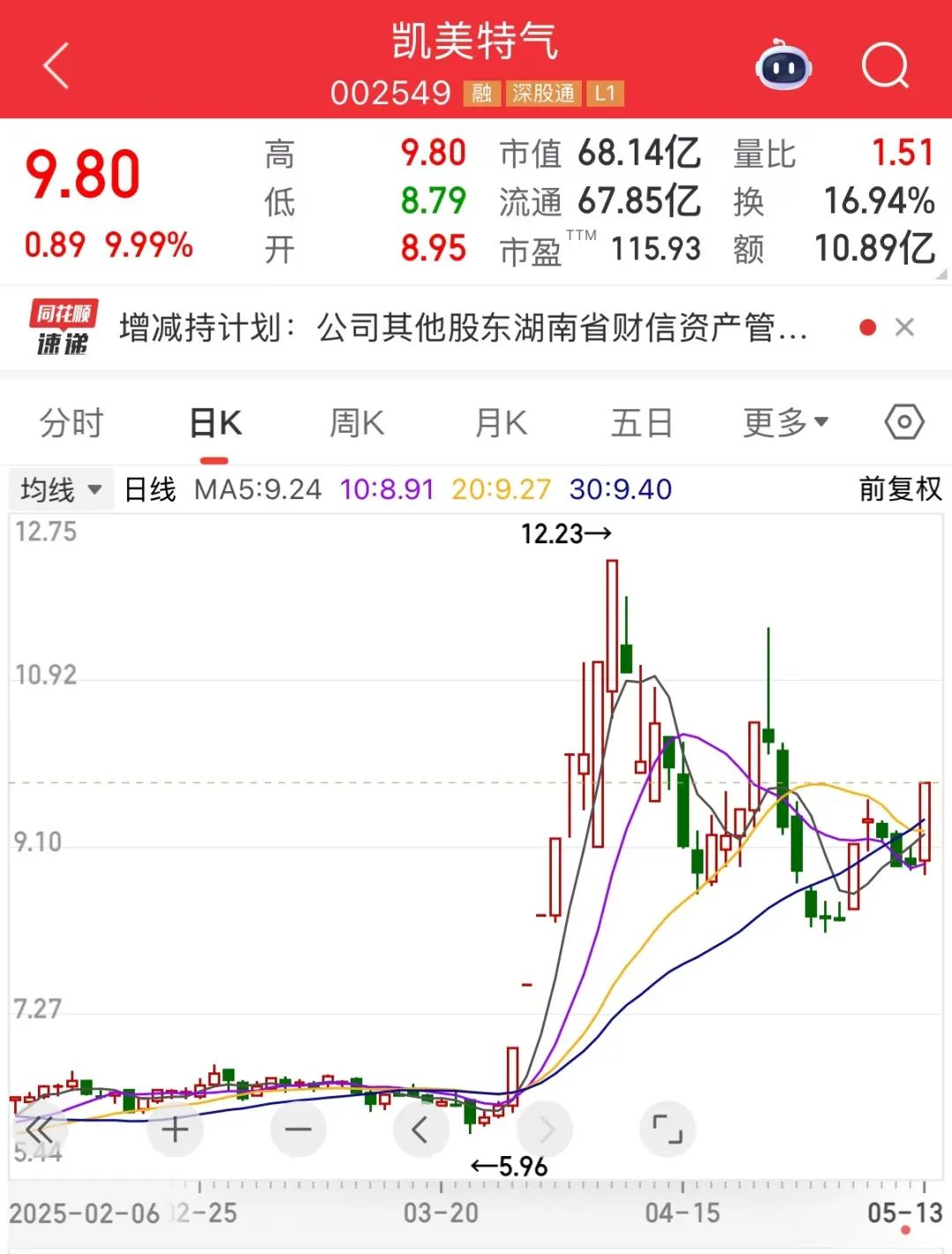Zoom in the K-line chart with plus
Viewport: 952px width, 1254px height.
(175, 1129)
